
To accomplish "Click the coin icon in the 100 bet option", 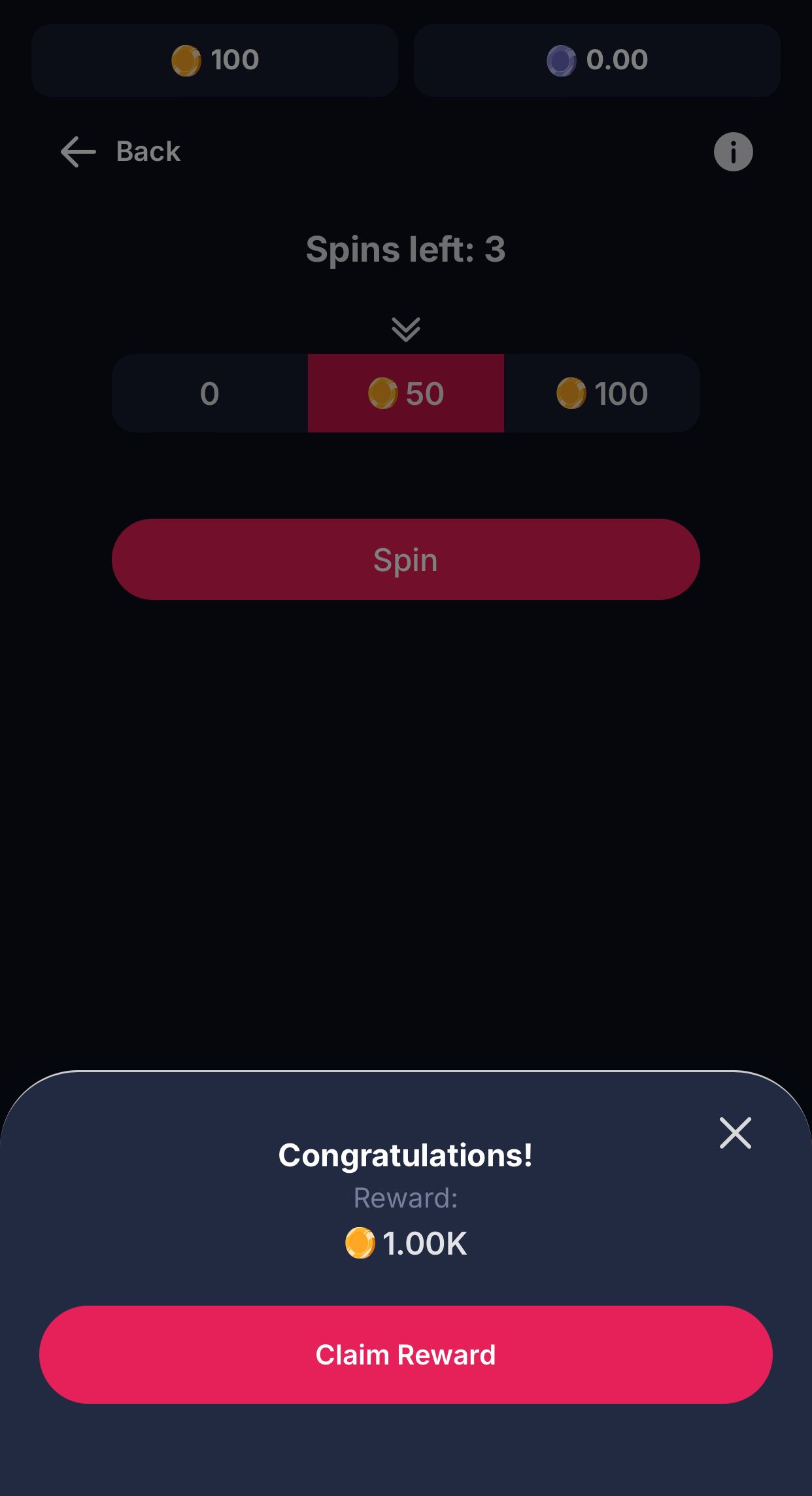I will (573, 393).
